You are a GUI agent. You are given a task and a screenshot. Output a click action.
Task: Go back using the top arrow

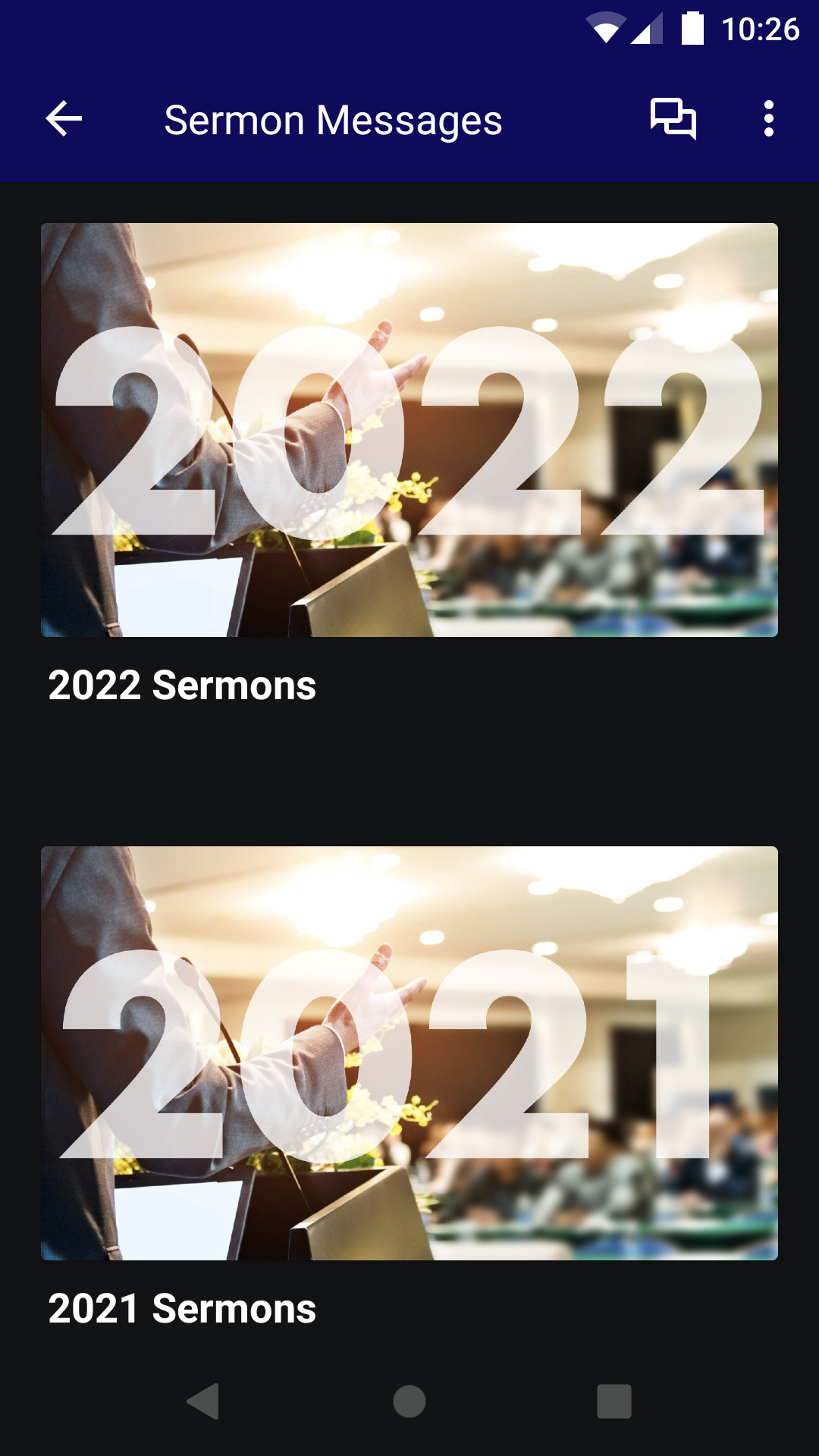64,119
